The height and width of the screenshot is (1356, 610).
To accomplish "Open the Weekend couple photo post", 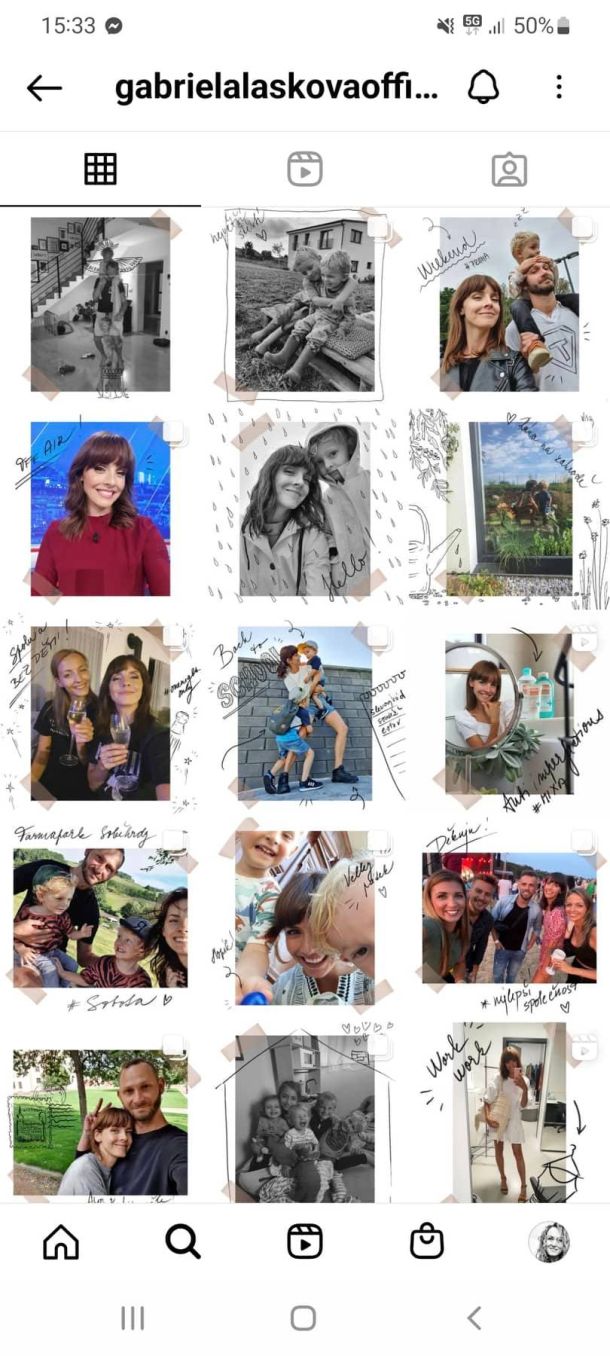I will click(508, 305).
